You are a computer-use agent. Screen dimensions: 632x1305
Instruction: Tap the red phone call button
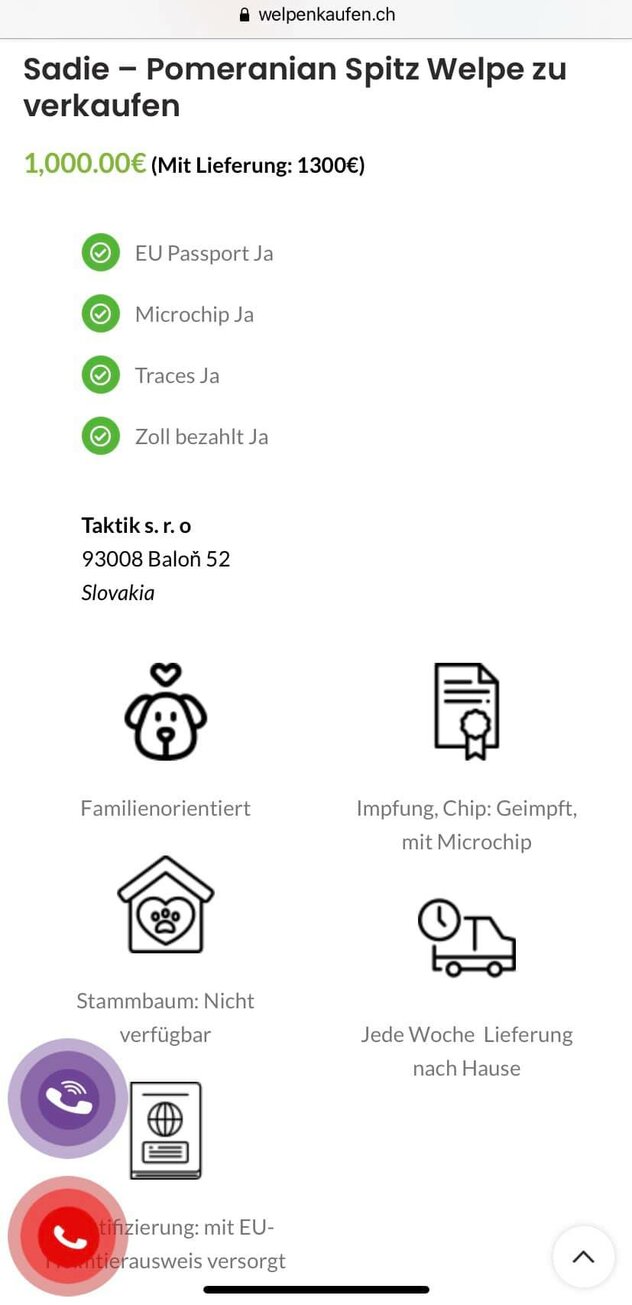pyautogui.click(x=68, y=1236)
